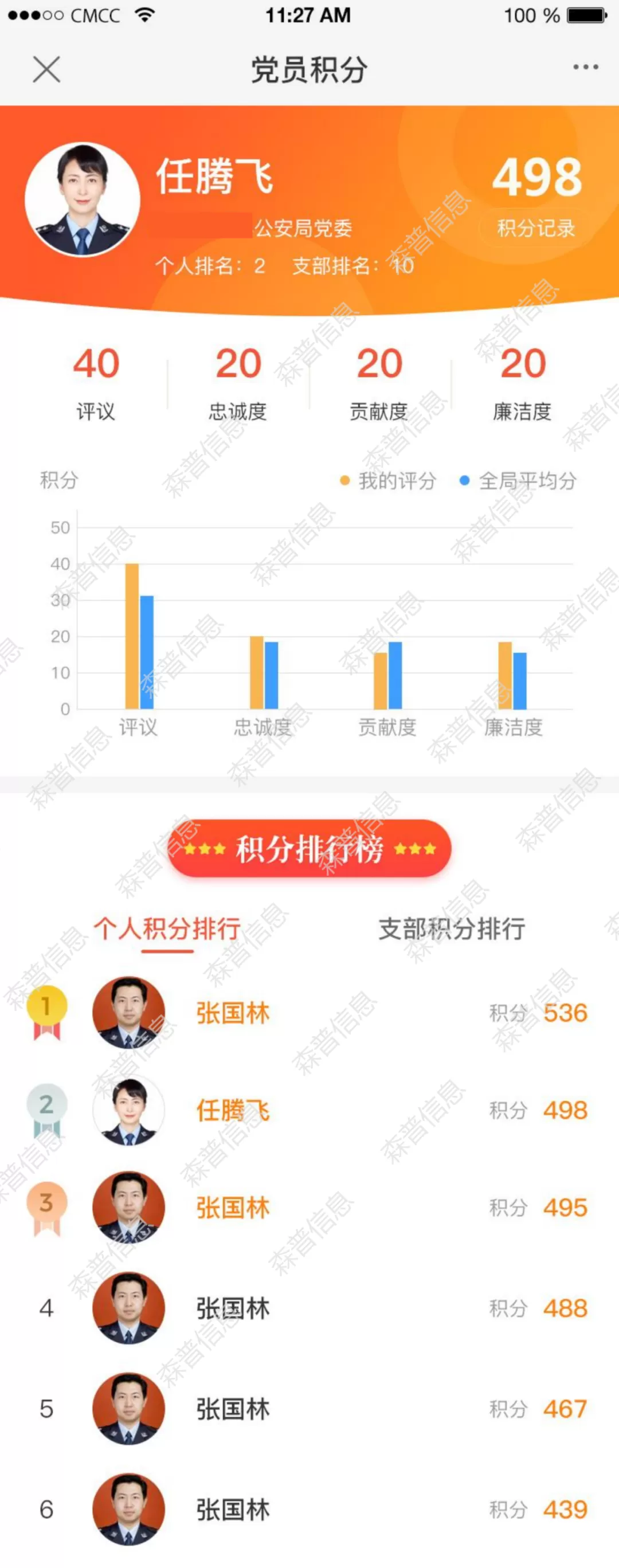Toggle the 全局平均分 chart legend
619x1568 pixels.
(x=519, y=481)
